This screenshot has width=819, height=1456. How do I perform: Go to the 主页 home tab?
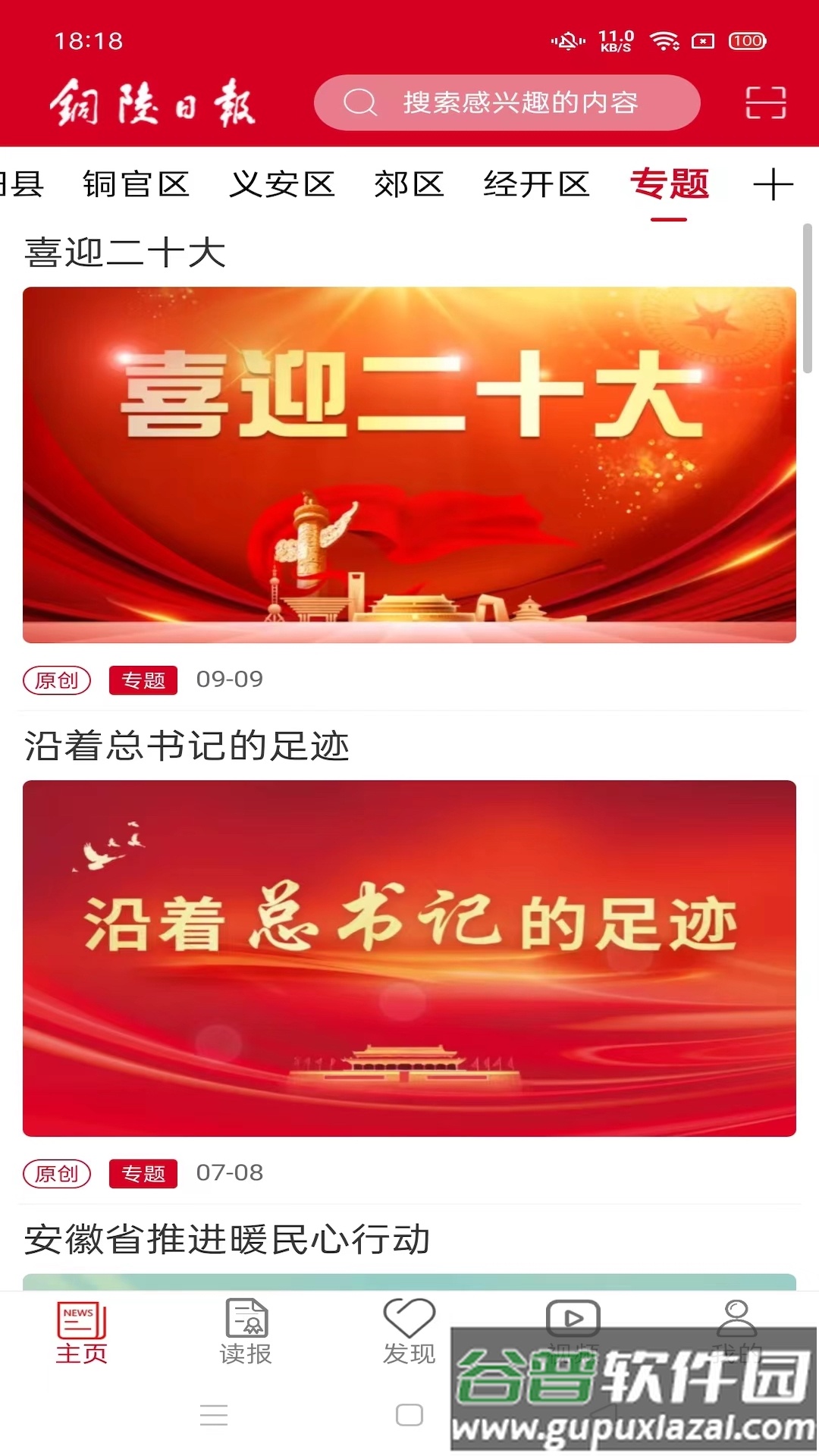(x=81, y=1332)
